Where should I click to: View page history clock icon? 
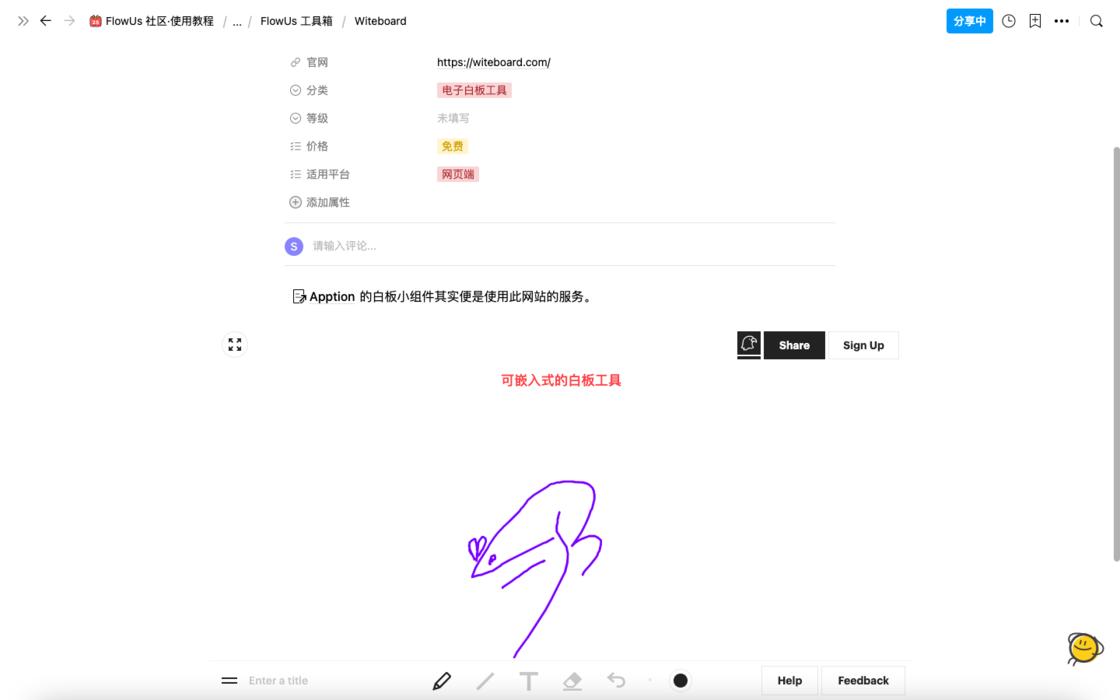click(1009, 21)
